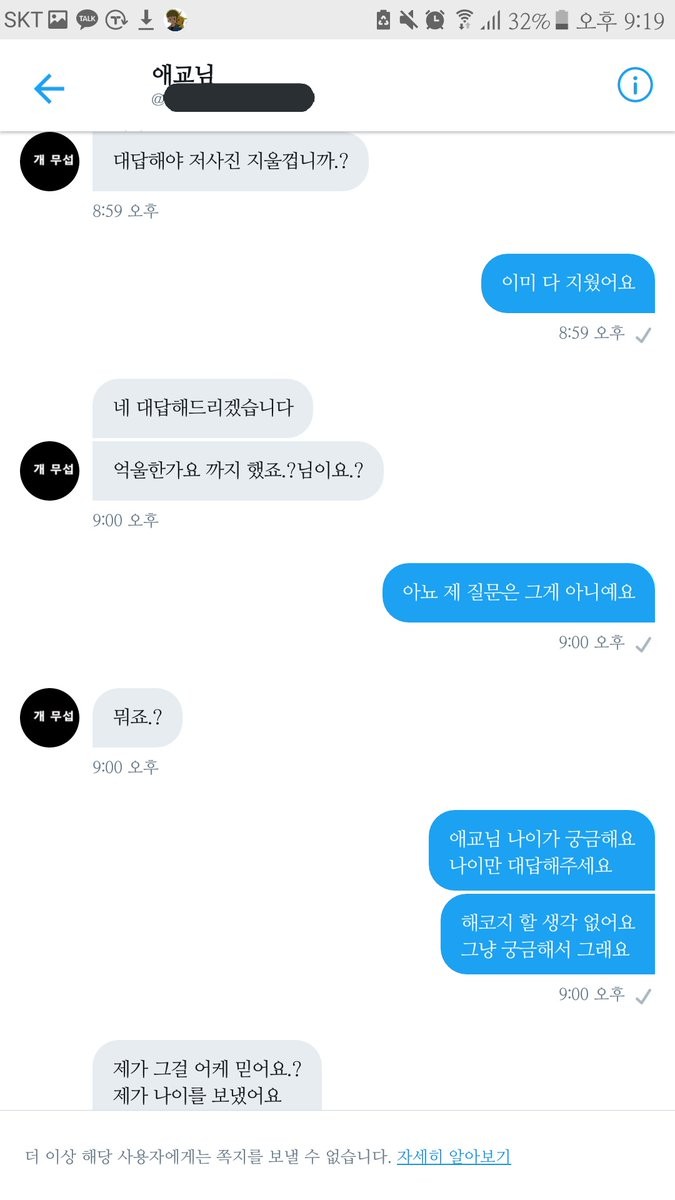675x1200 pixels.
Task: Open sender's avatar beside 뭐죠.? message
Action: 49,717
